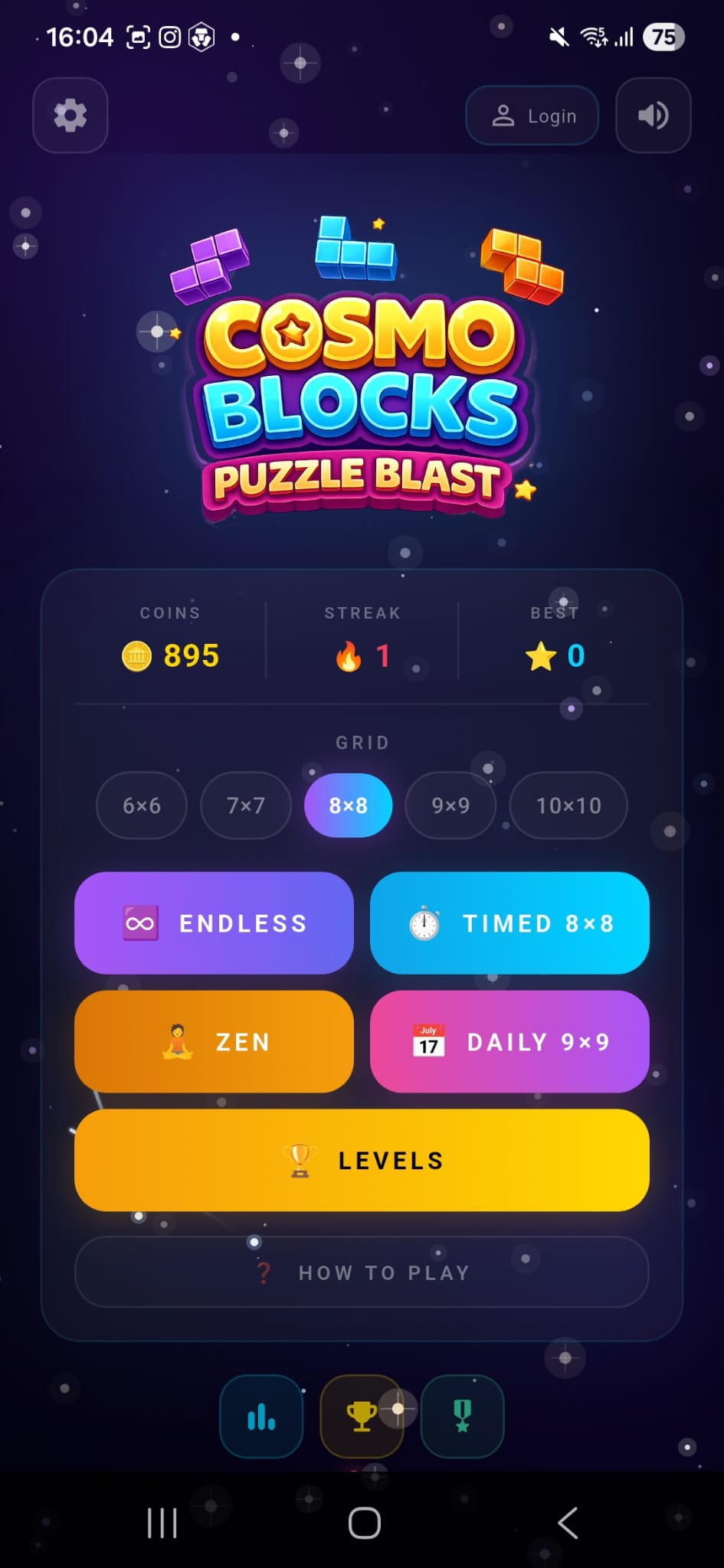Switch grid to 9×9
Image resolution: width=724 pixels, height=1568 pixels.
click(450, 805)
